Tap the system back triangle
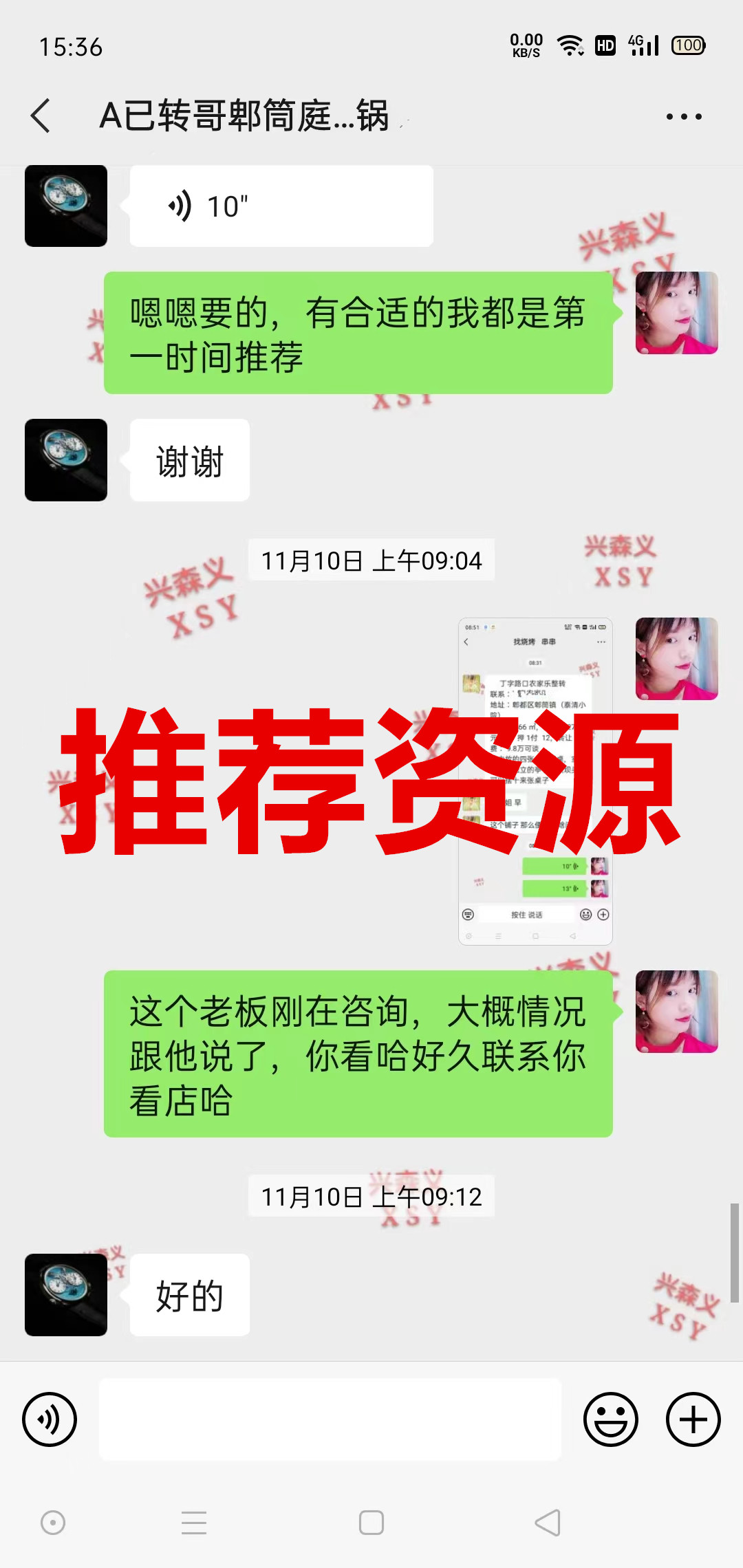The width and height of the screenshot is (743, 1568). click(x=548, y=1523)
